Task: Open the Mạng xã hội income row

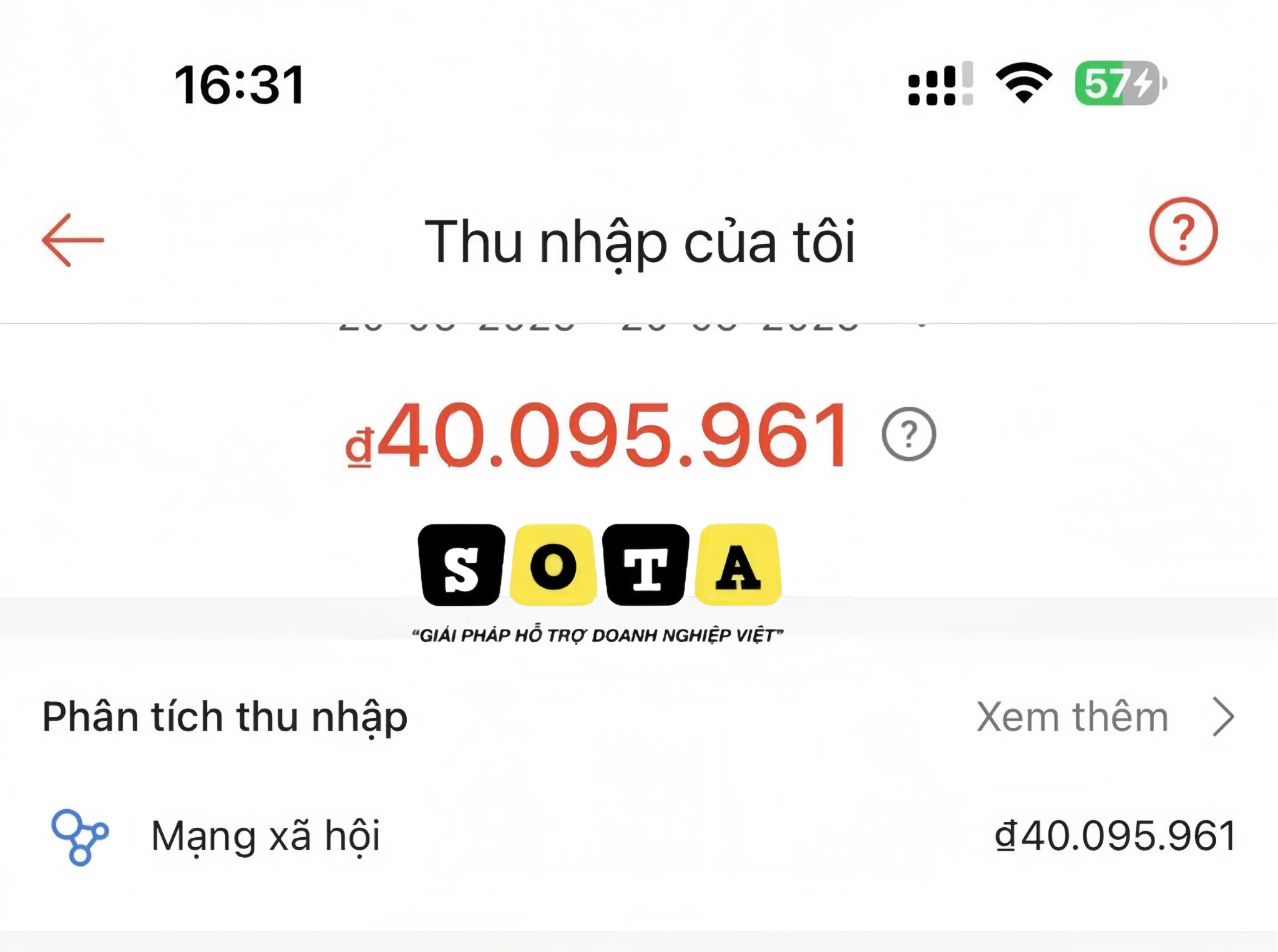Action: click(x=639, y=836)
